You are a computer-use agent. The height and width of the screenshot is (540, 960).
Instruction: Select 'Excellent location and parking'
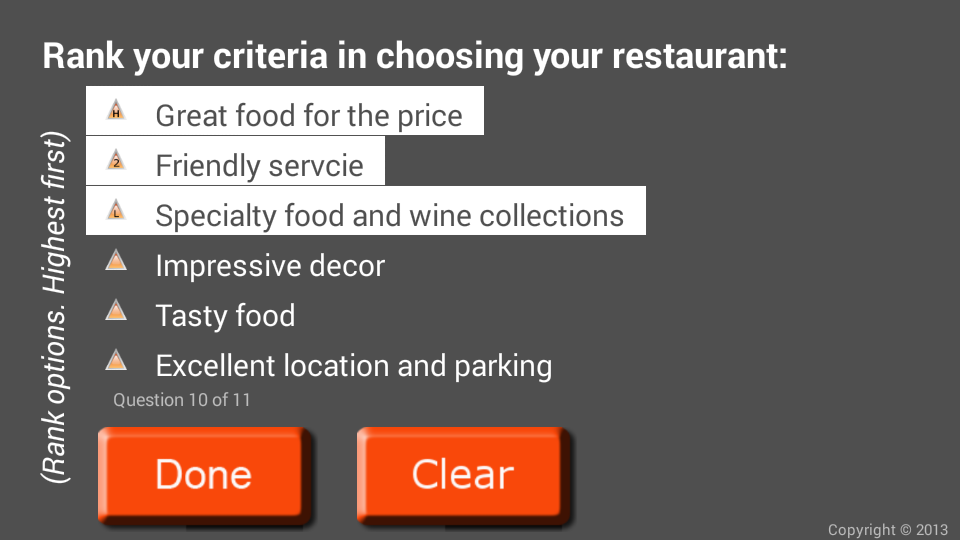(328, 364)
